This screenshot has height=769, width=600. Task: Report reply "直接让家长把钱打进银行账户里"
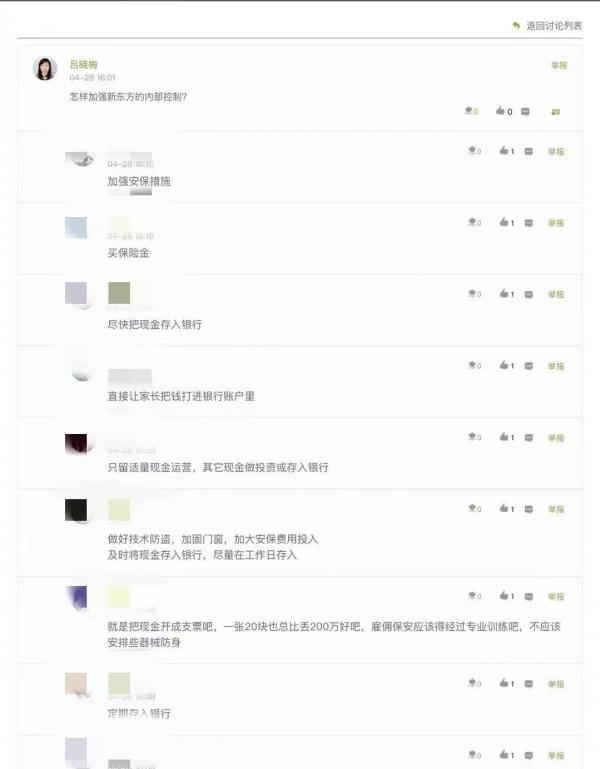pos(556,366)
